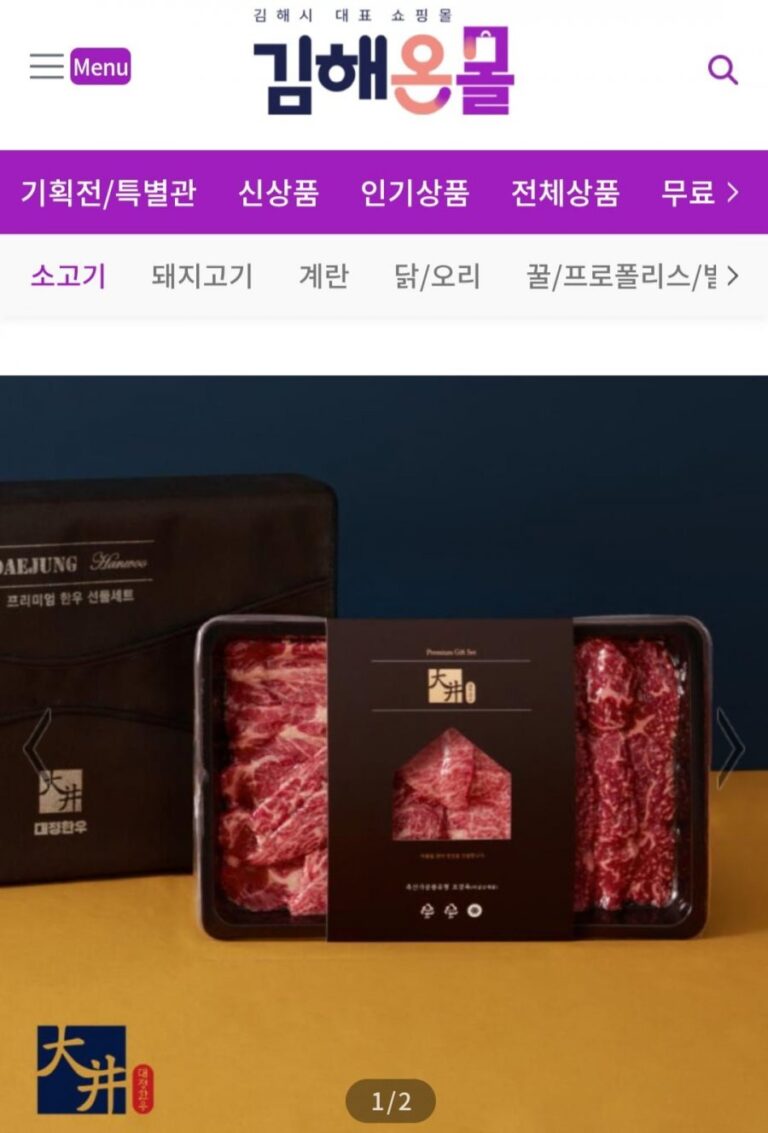
Task: Open the search magnifier icon
Action: [x=722, y=69]
